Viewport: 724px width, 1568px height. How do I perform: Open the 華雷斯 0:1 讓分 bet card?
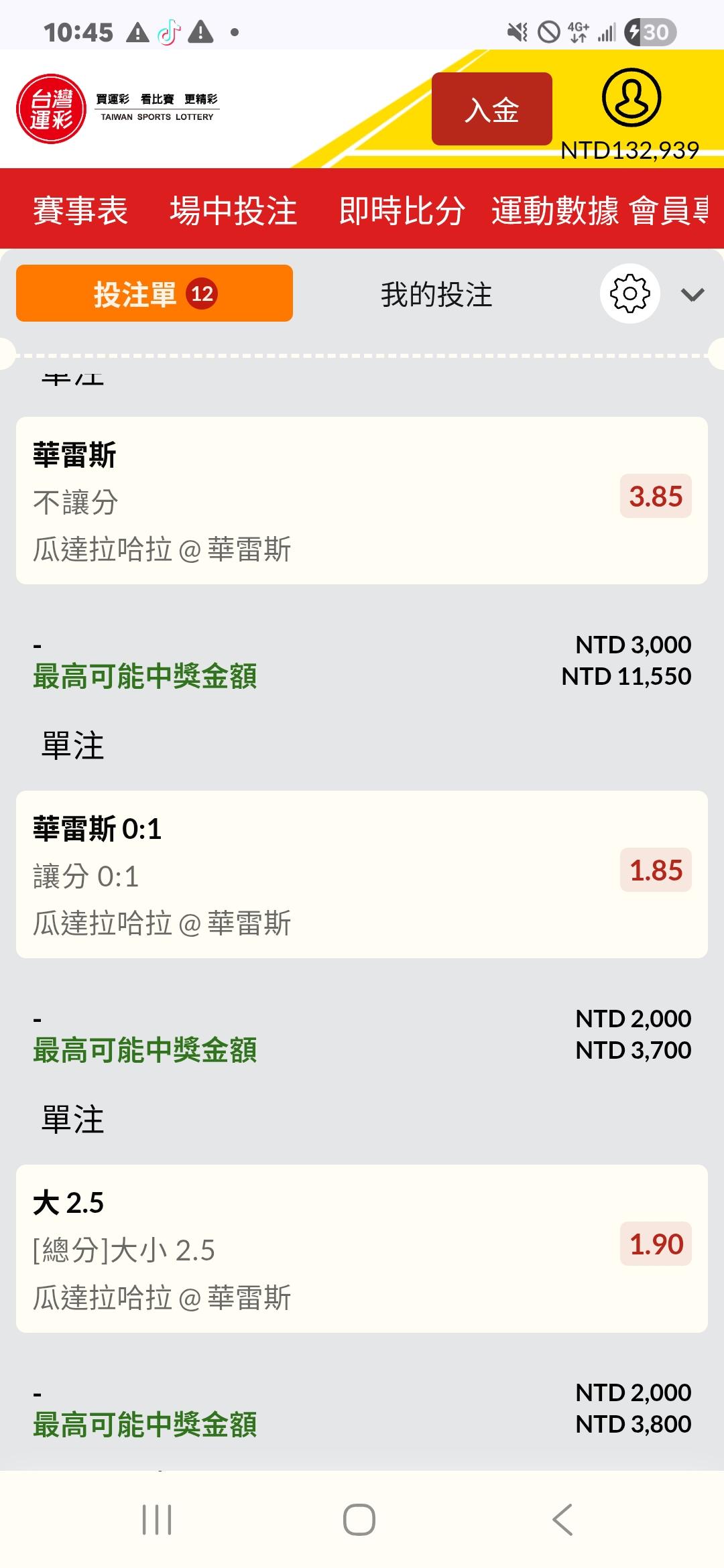362,874
